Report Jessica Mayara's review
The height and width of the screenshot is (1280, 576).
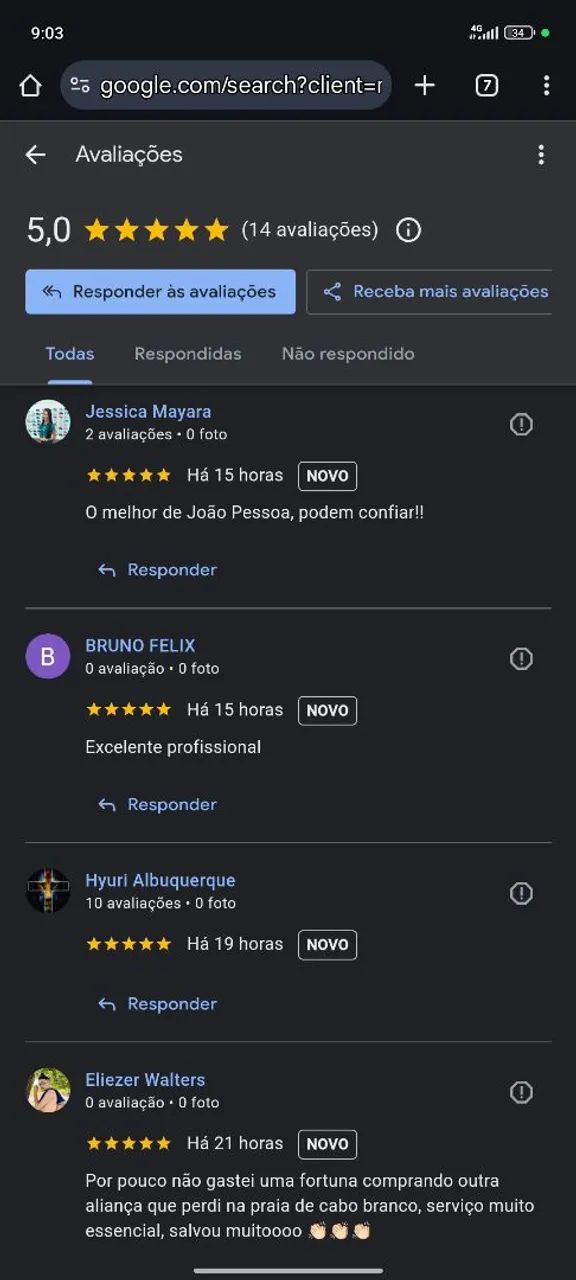[x=521, y=424]
